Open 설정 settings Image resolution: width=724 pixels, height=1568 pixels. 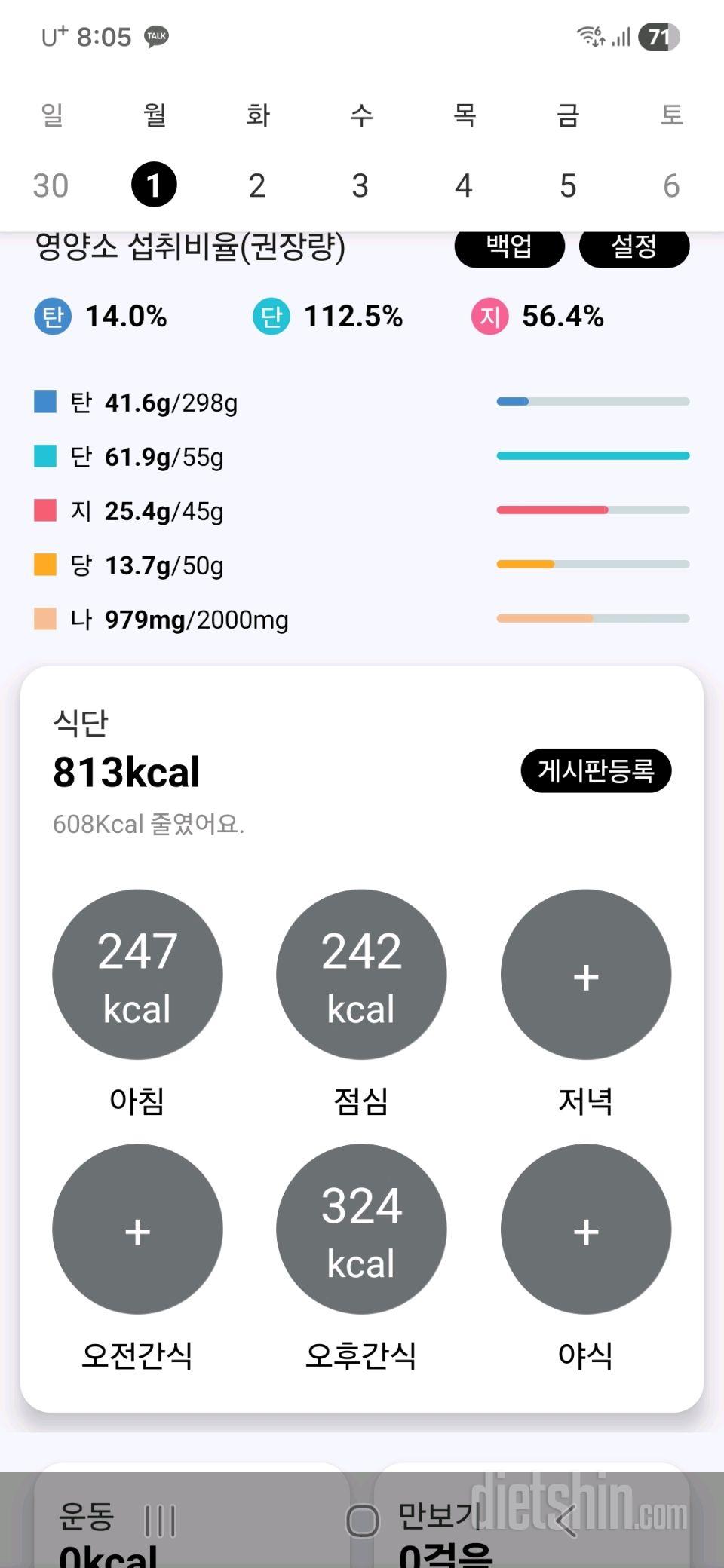634,246
